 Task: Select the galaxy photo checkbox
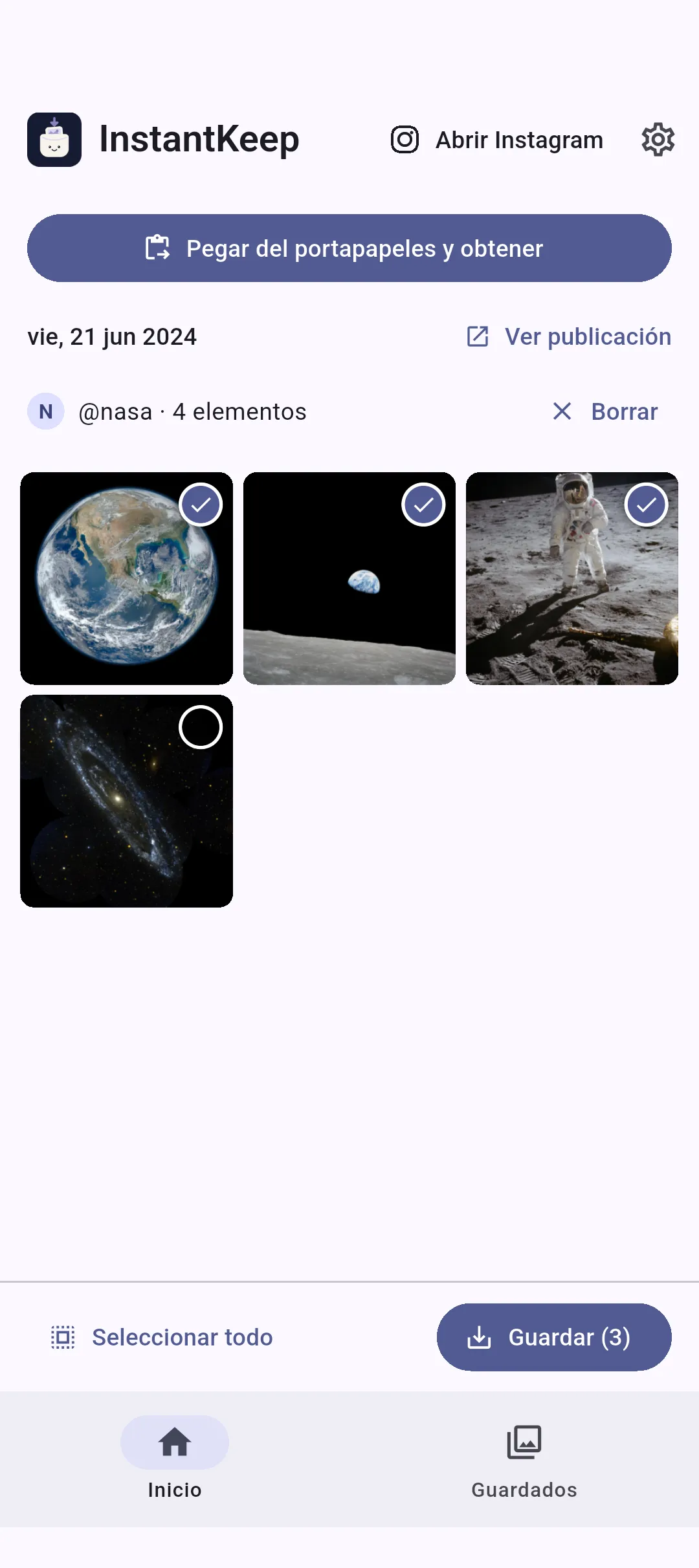tap(201, 727)
